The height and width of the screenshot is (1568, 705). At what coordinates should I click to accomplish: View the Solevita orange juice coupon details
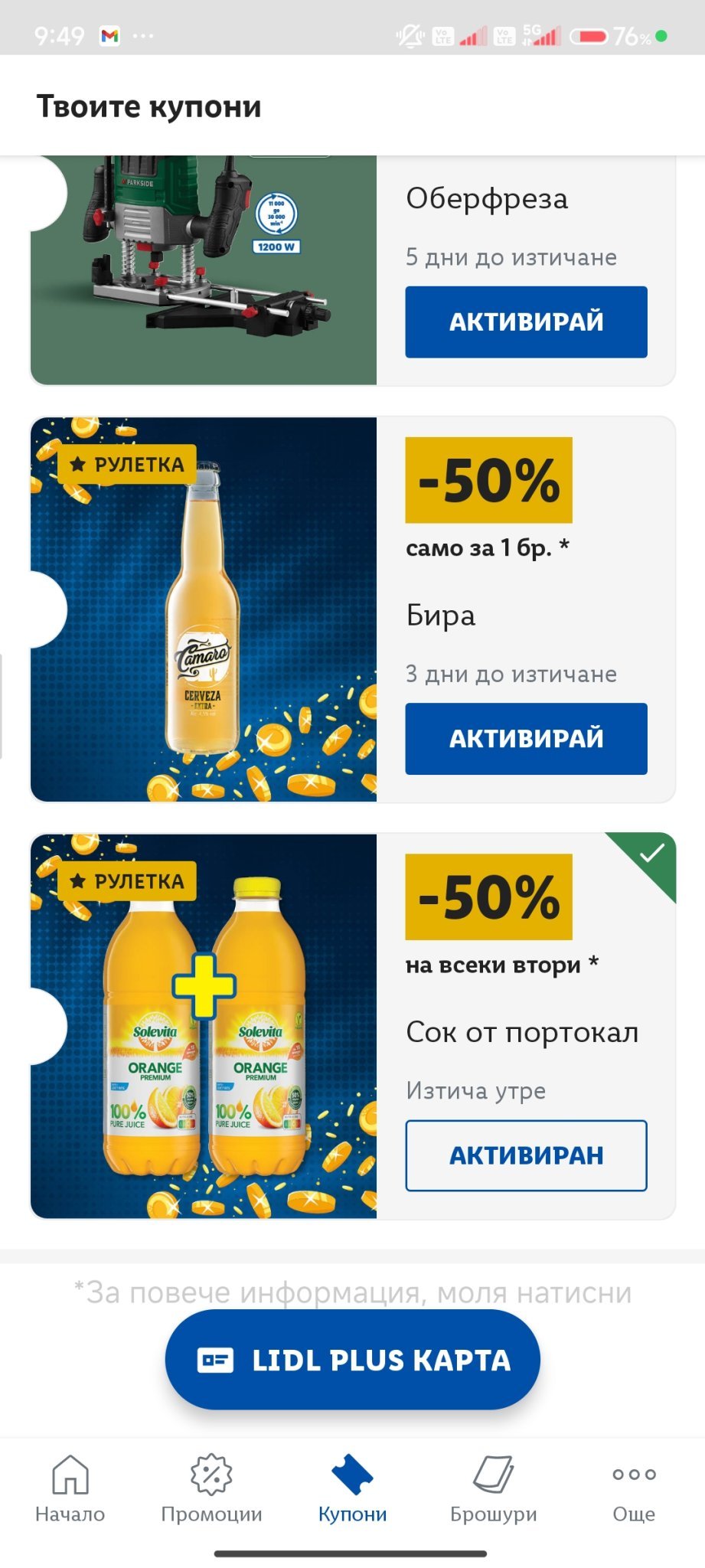click(204, 1026)
